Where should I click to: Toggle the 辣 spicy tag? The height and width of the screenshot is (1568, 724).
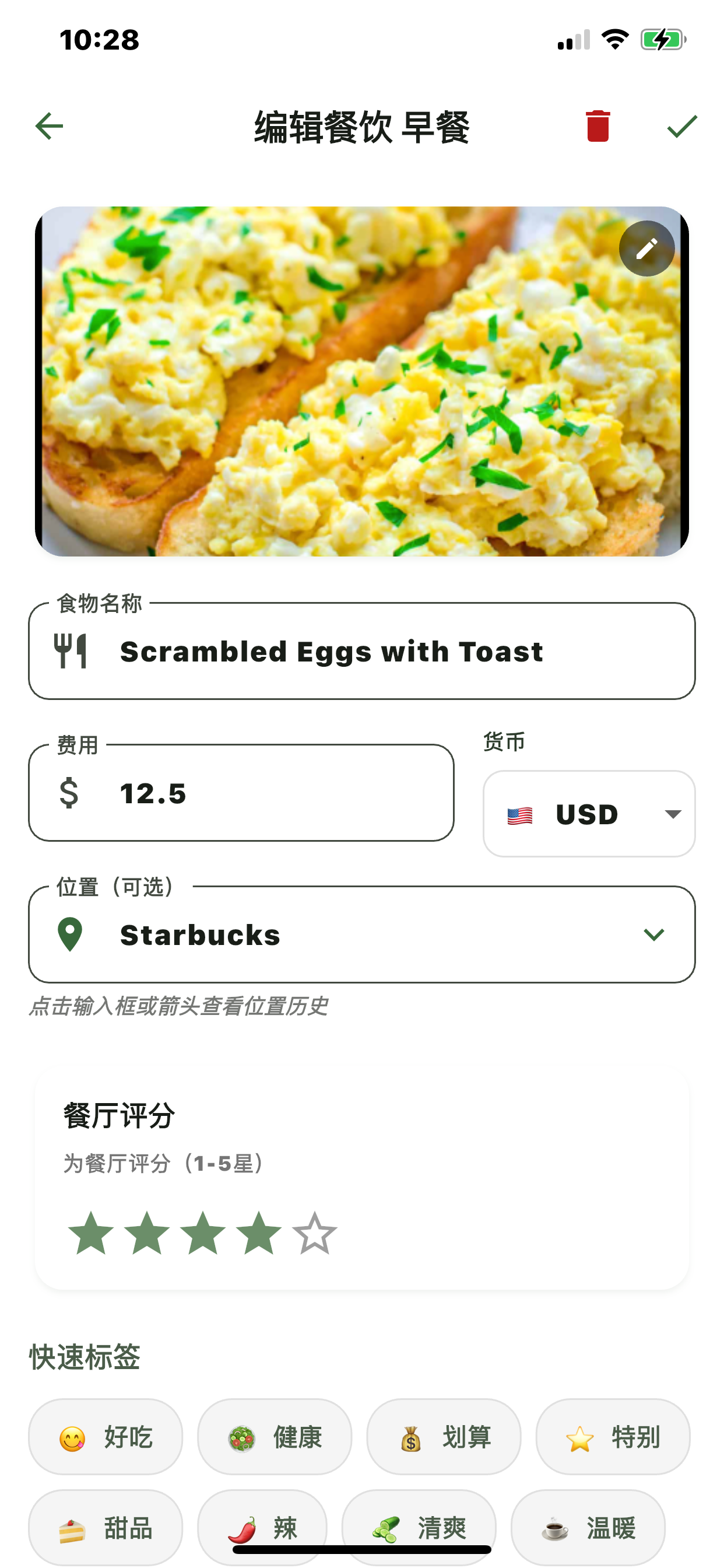coord(264,1527)
